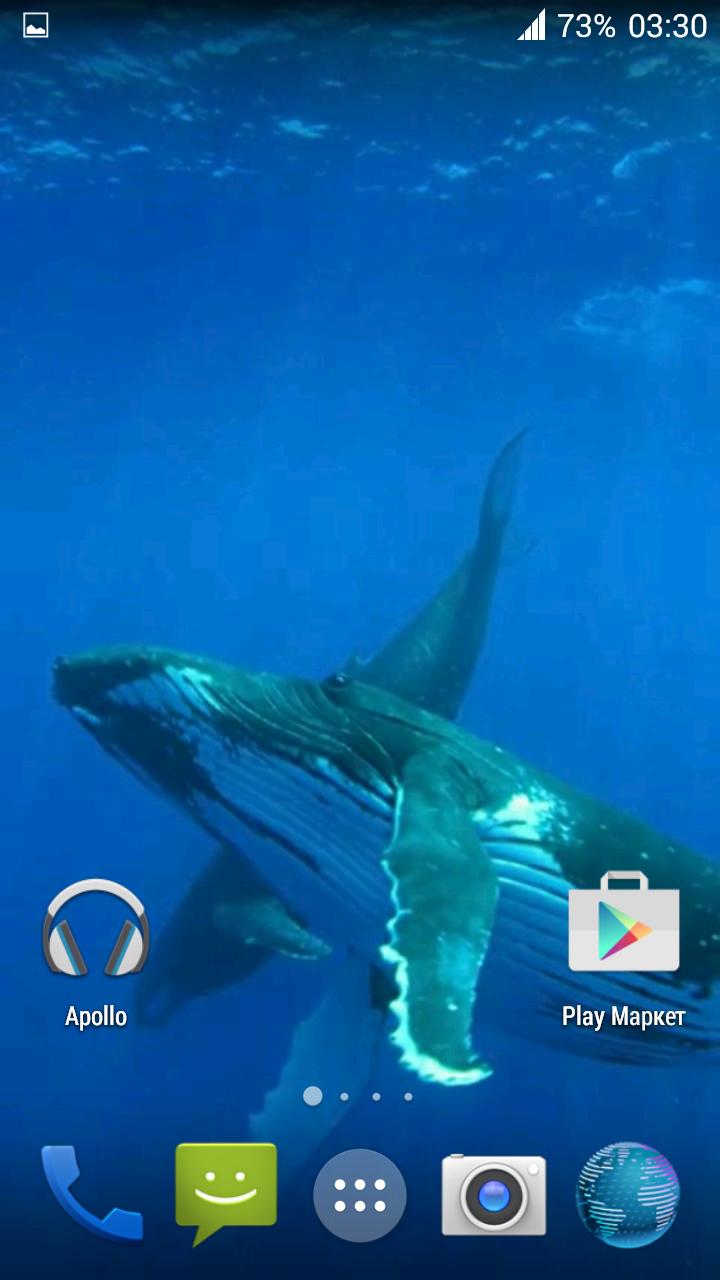The width and height of the screenshot is (720, 1280).
Task: Tap the Apollo app label
Action: coord(95,1018)
